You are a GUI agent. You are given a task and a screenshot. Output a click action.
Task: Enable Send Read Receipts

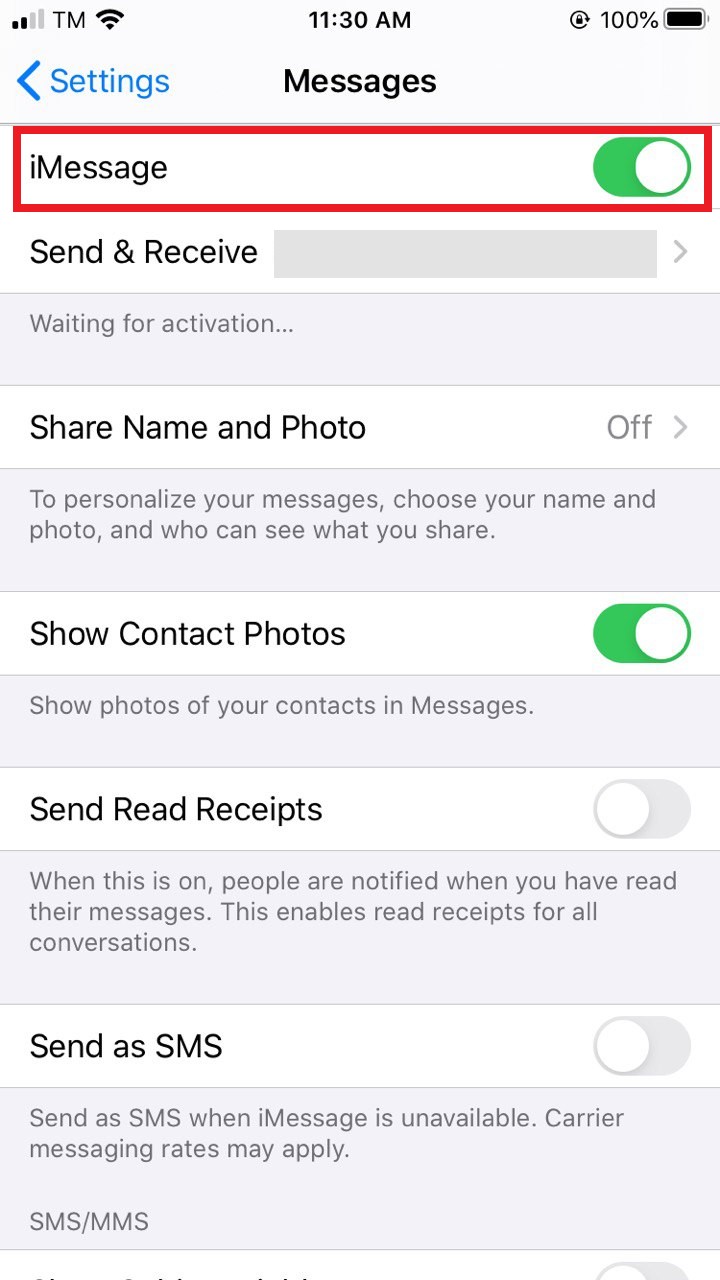(641, 809)
